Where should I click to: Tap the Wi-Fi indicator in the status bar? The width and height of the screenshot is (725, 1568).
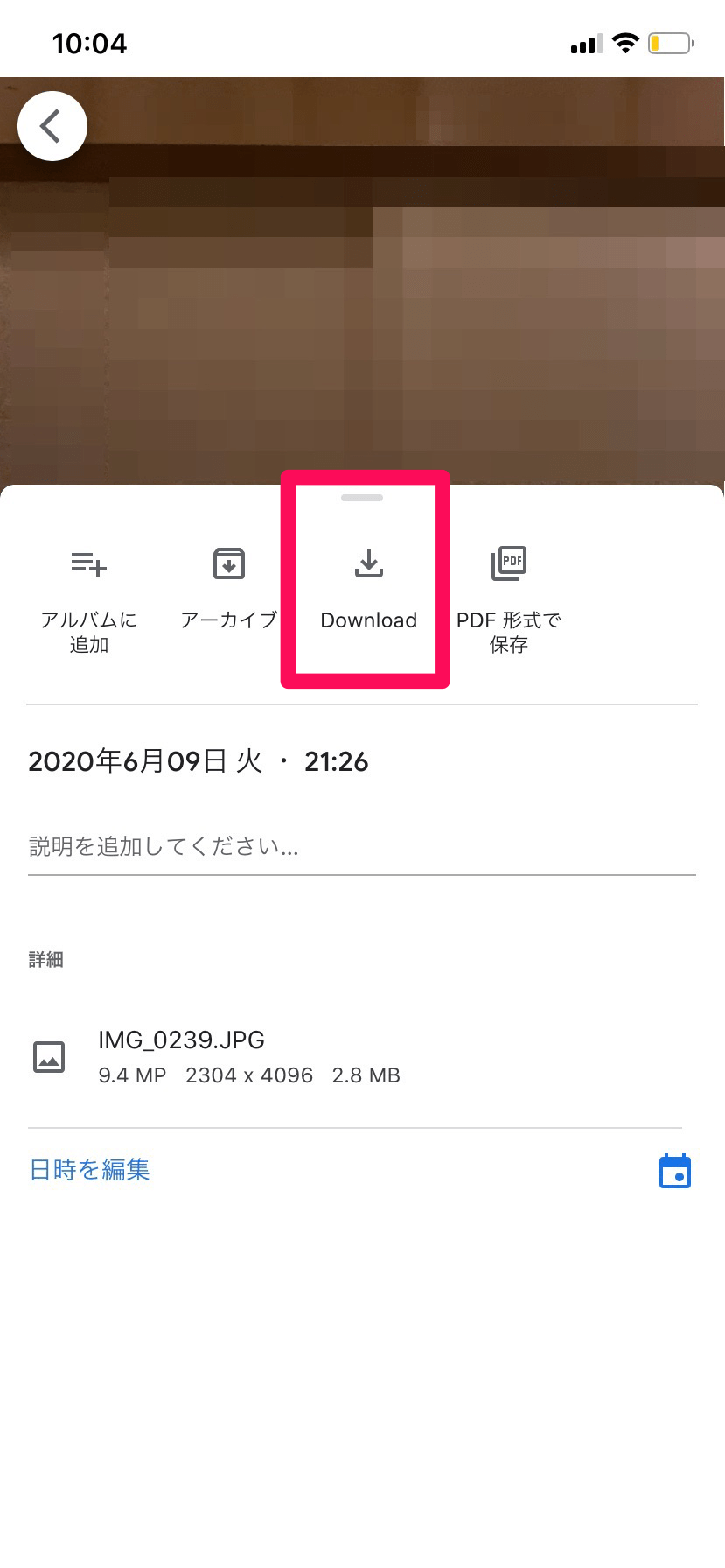click(x=625, y=42)
